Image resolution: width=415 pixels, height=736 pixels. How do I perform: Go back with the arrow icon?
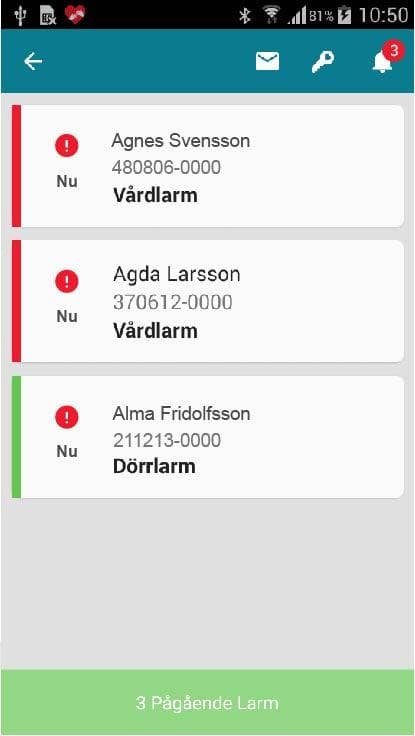pos(33,61)
